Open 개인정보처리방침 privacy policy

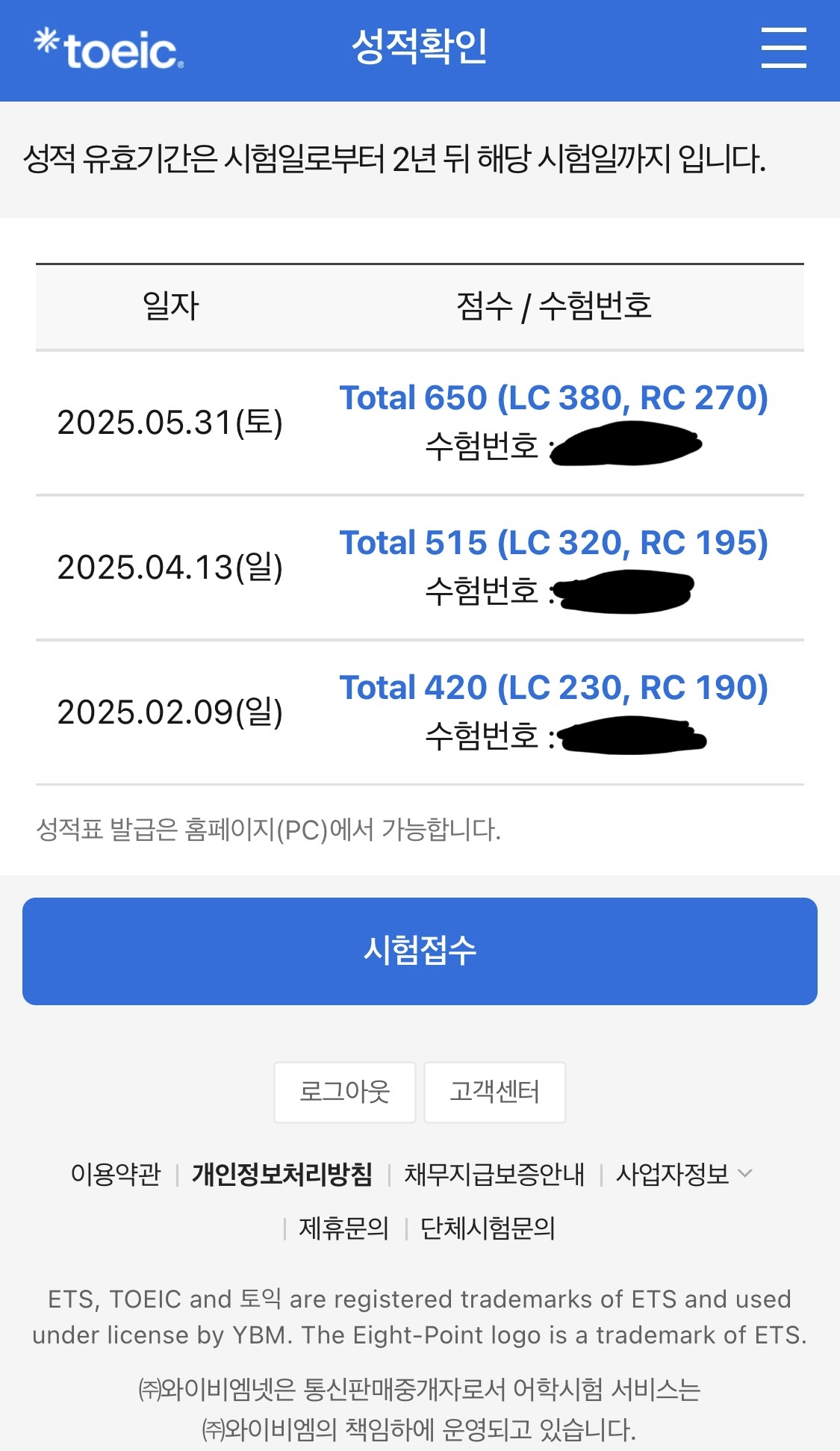coord(282,1174)
